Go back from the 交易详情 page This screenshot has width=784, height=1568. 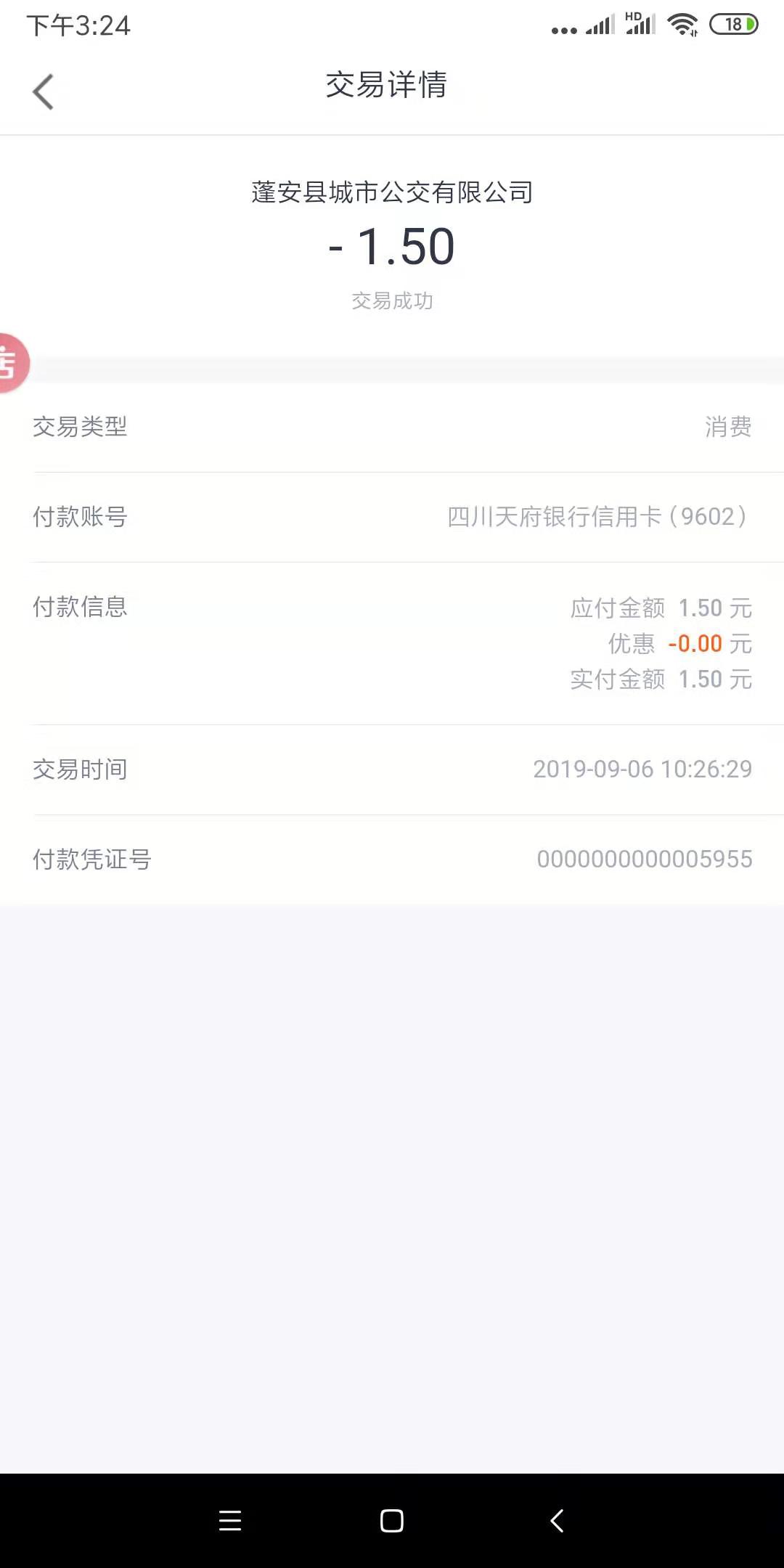point(44,92)
